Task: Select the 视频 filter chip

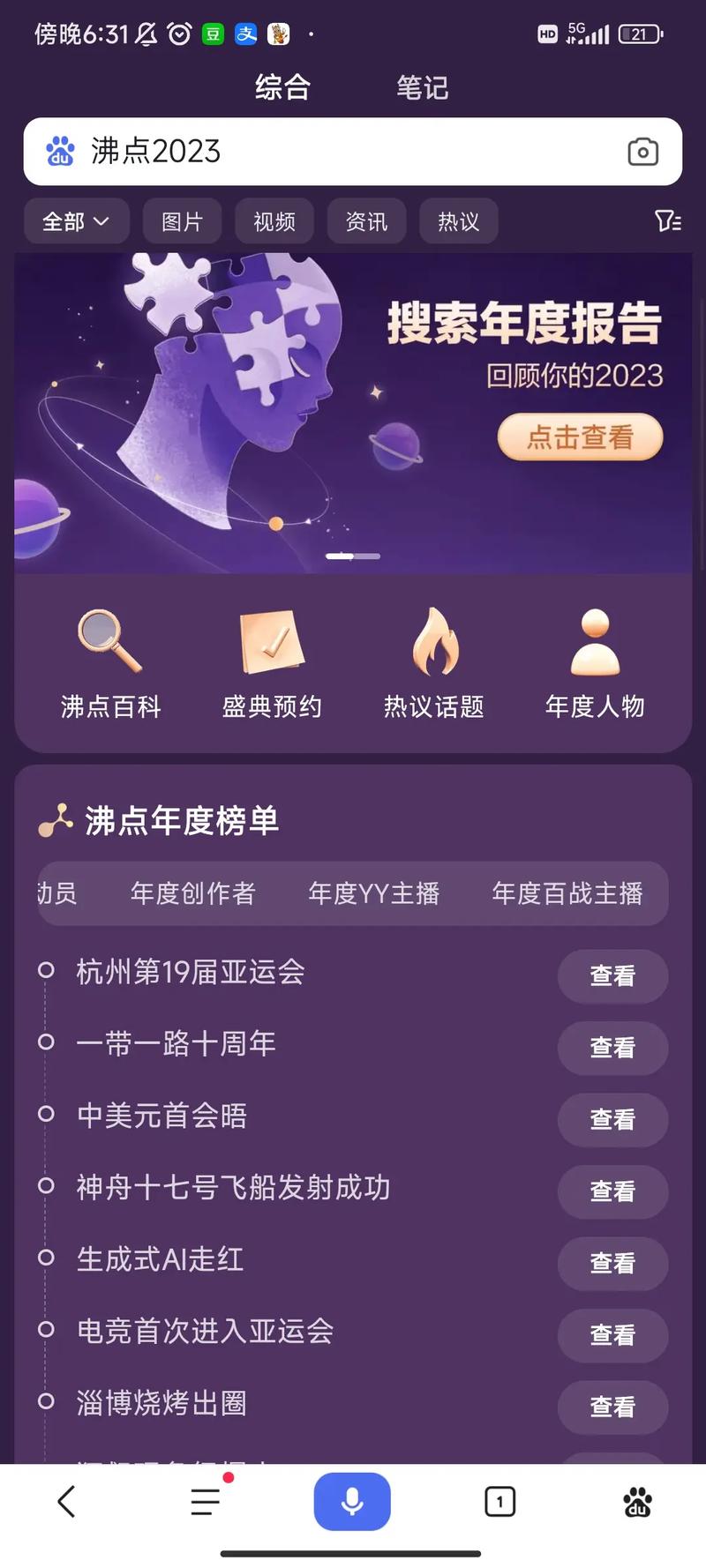Action: 274,221
